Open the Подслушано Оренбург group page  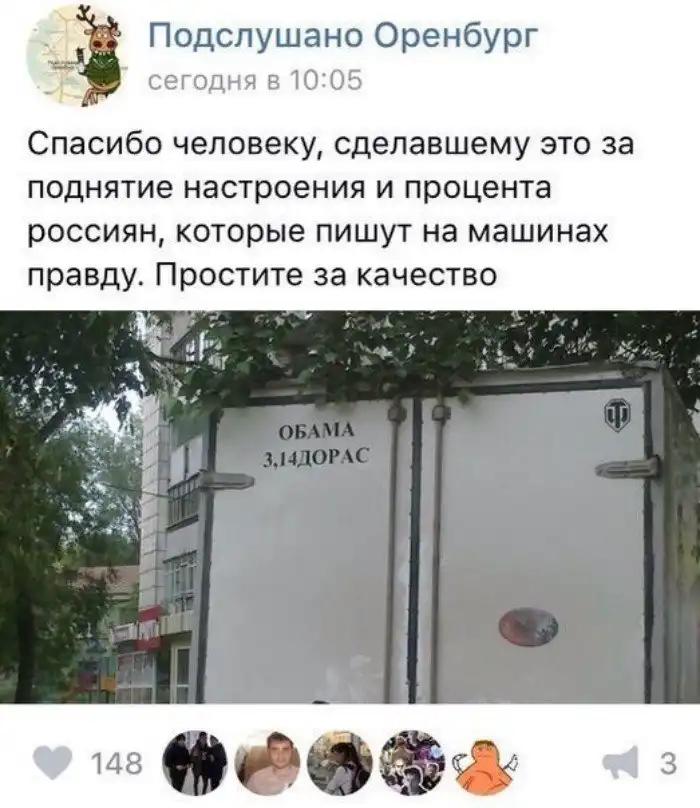[x=343, y=37]
